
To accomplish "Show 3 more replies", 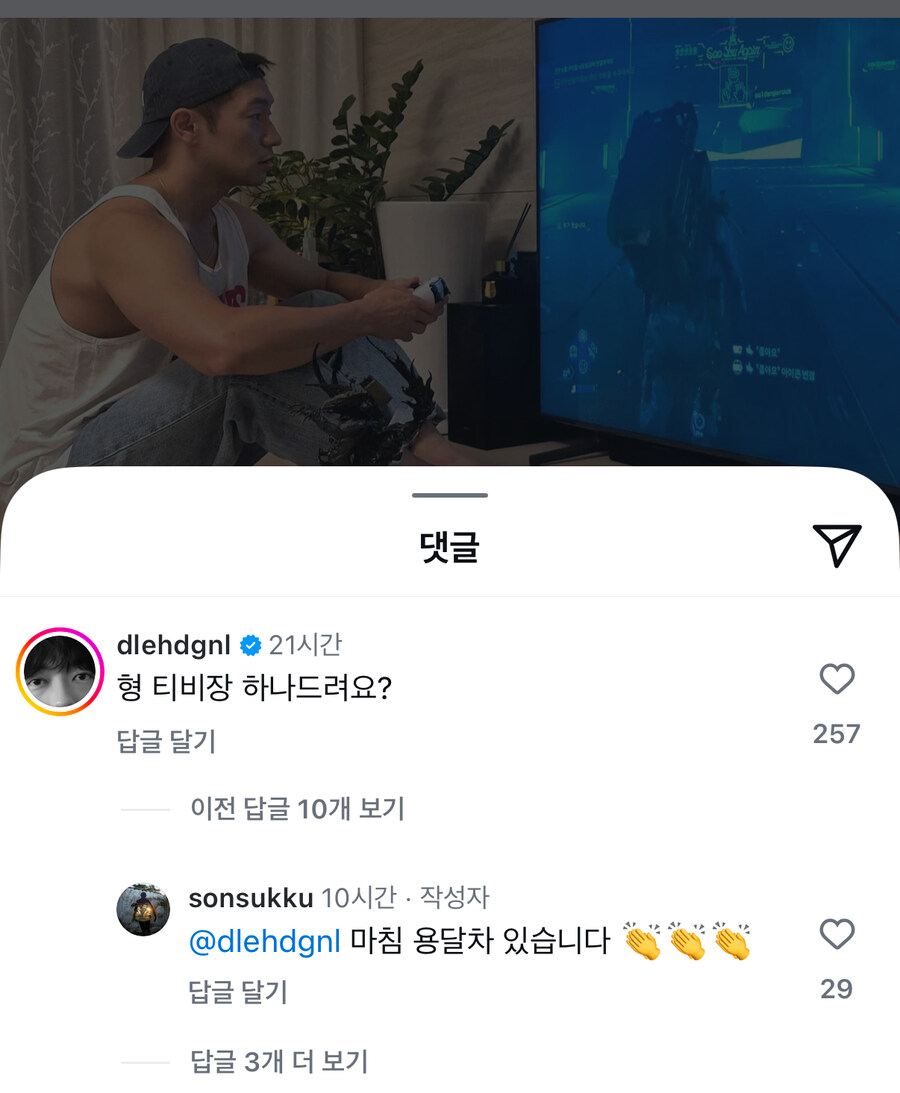I will coord(279,1061).
